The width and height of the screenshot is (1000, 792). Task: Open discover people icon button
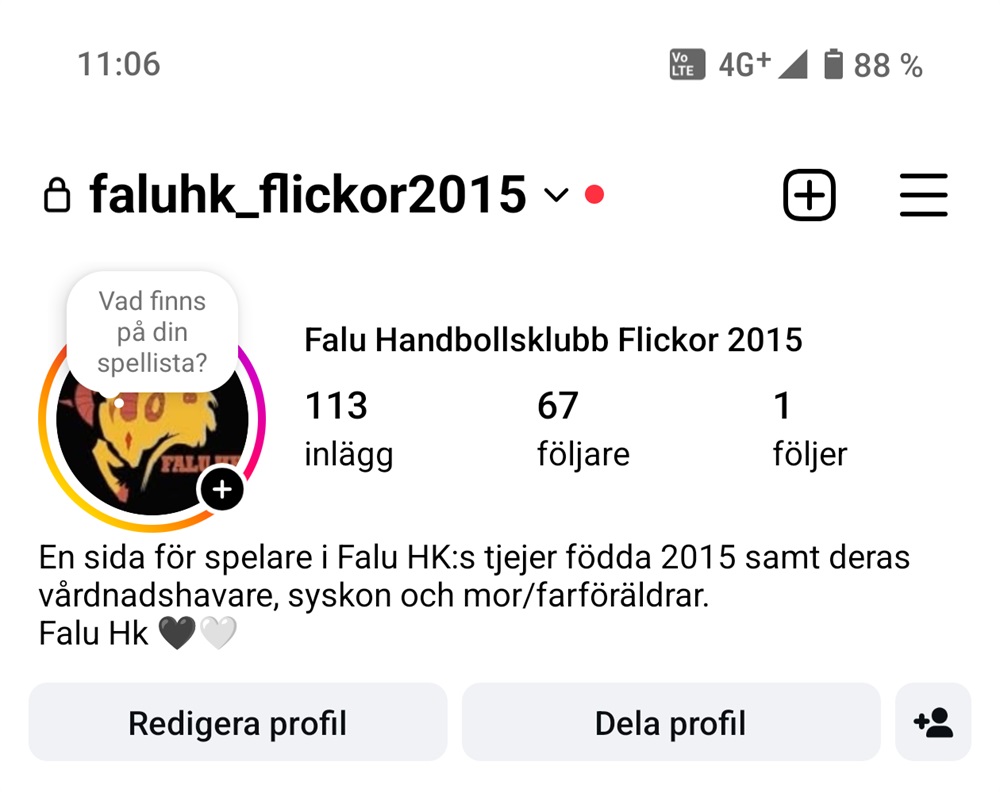point(933,723)
